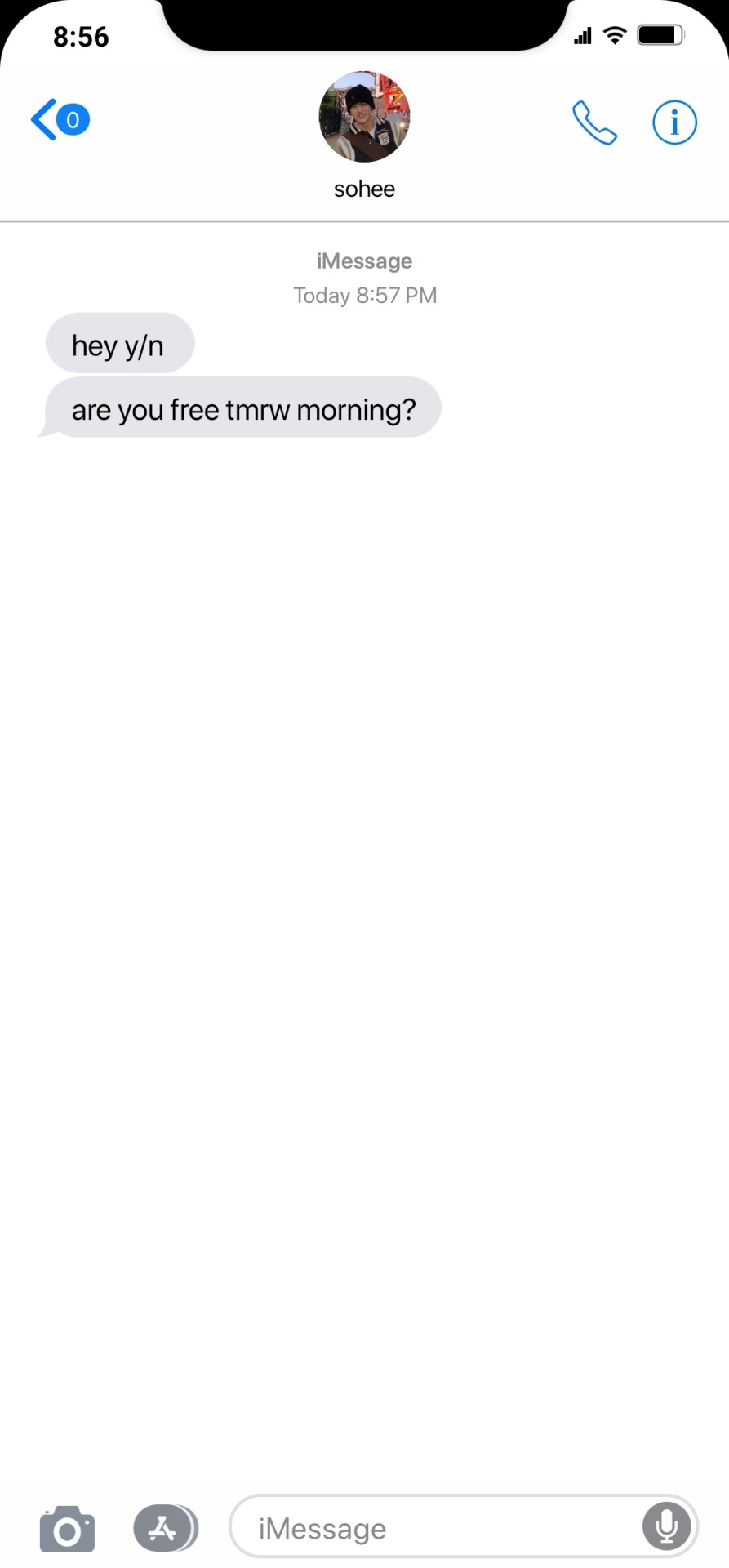
Task: Open the App Store apps drawer
Action: 165,1527
